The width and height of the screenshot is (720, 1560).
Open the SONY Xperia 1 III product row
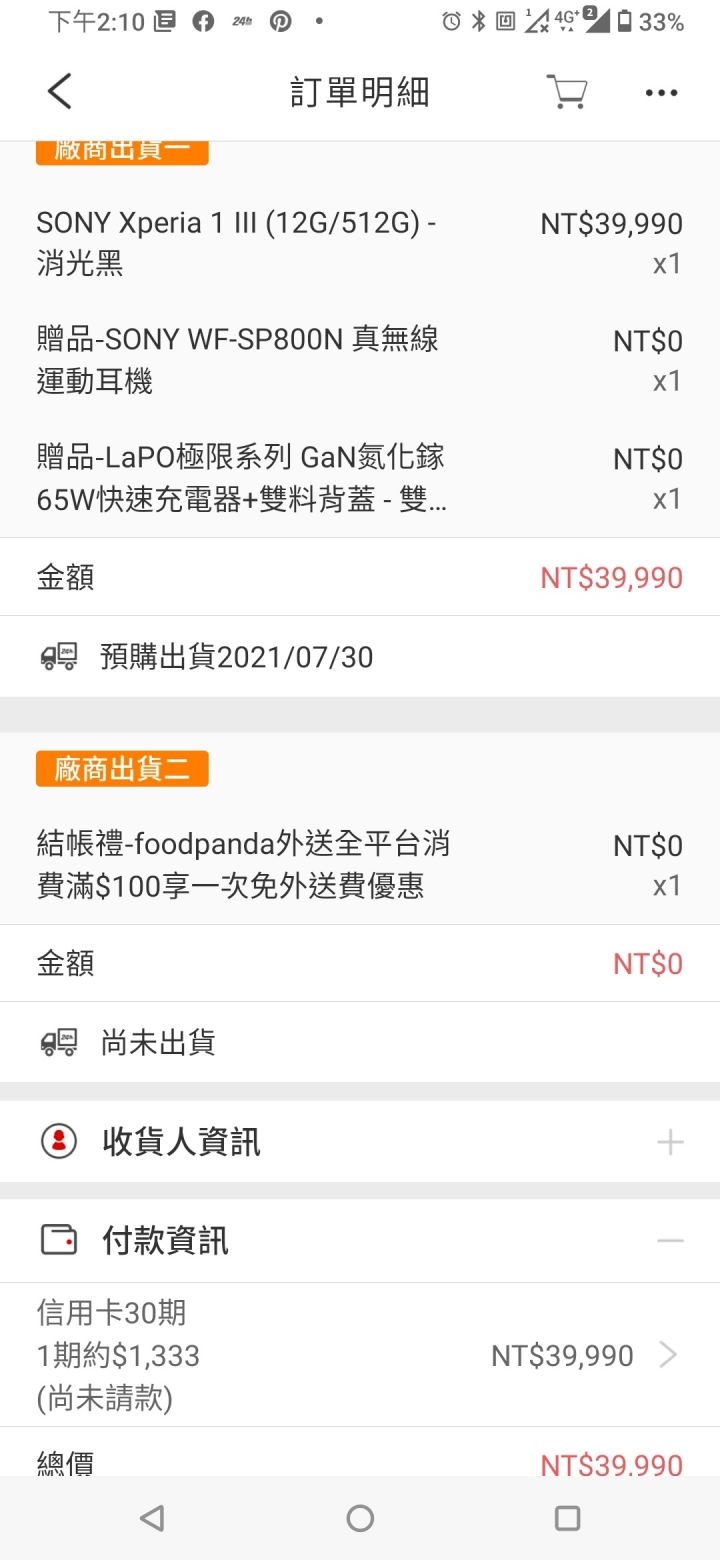[x=360, y=243]
